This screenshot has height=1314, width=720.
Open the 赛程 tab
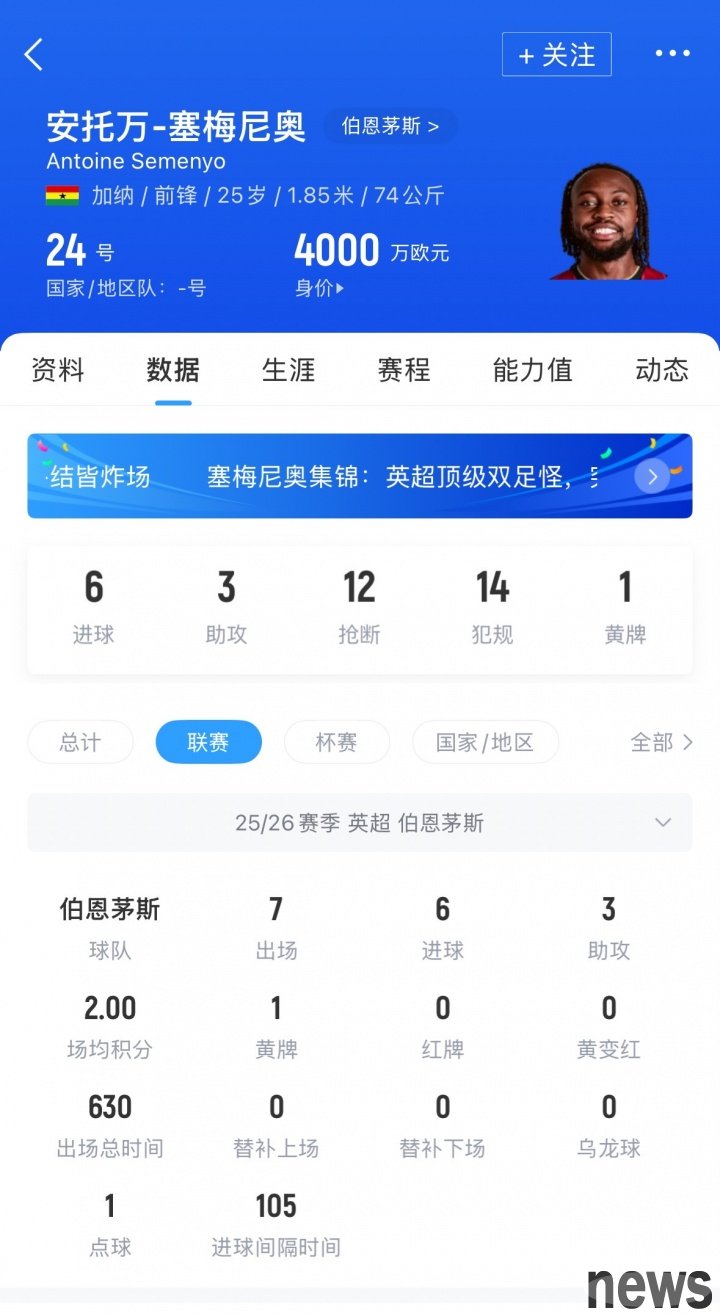[404, 370]
